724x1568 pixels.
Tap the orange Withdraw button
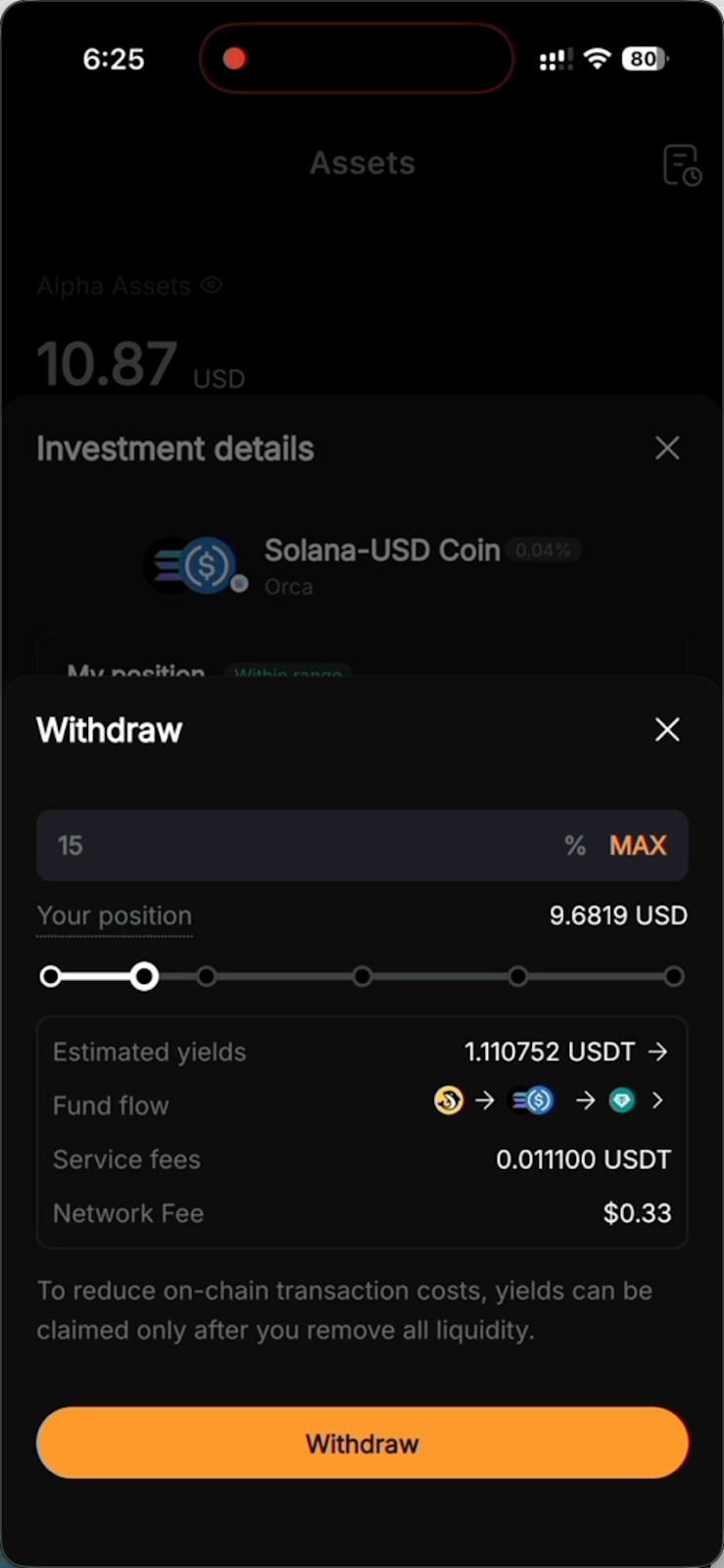(x=362, y=1442)
